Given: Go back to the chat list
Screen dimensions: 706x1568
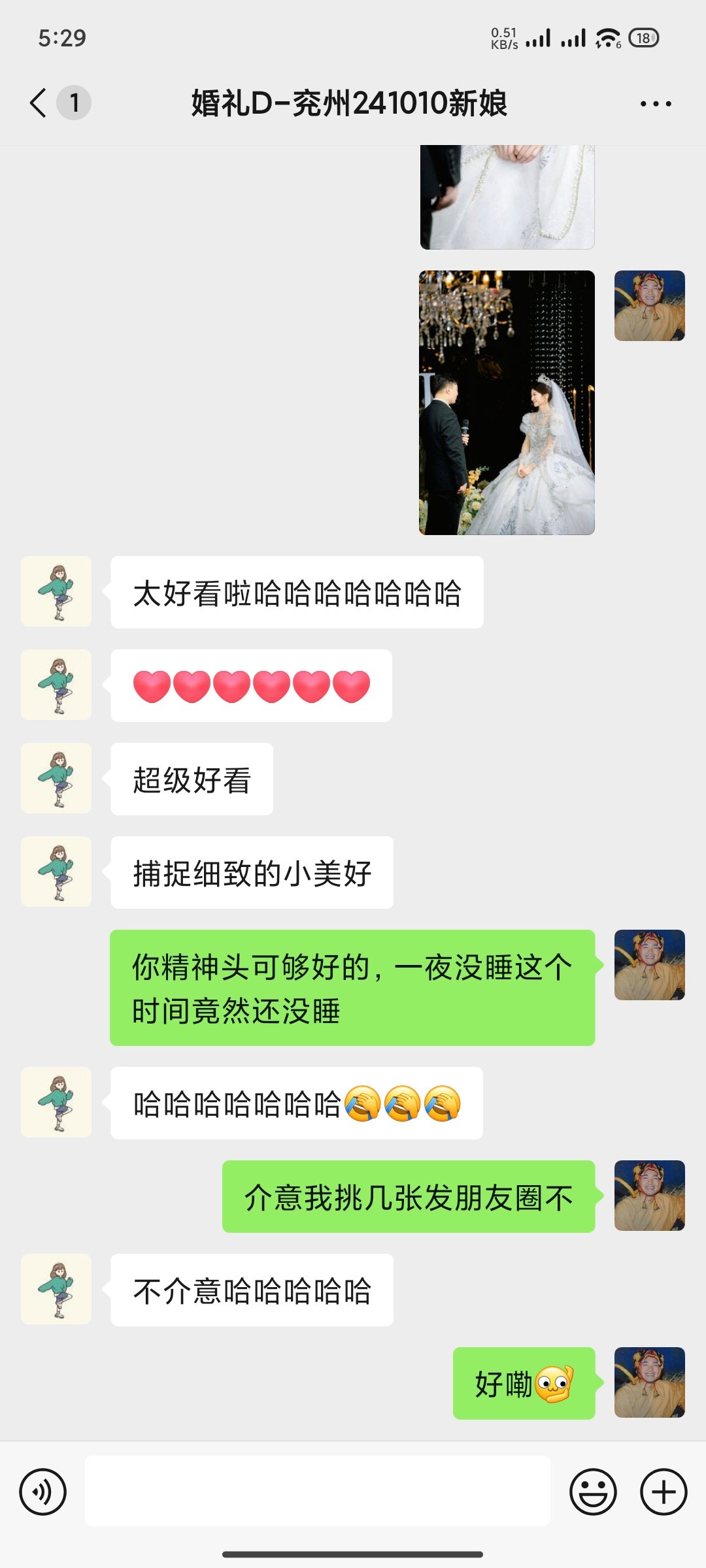Looking at the screenshot, I should pyautogui.click(x=39, y=103).
